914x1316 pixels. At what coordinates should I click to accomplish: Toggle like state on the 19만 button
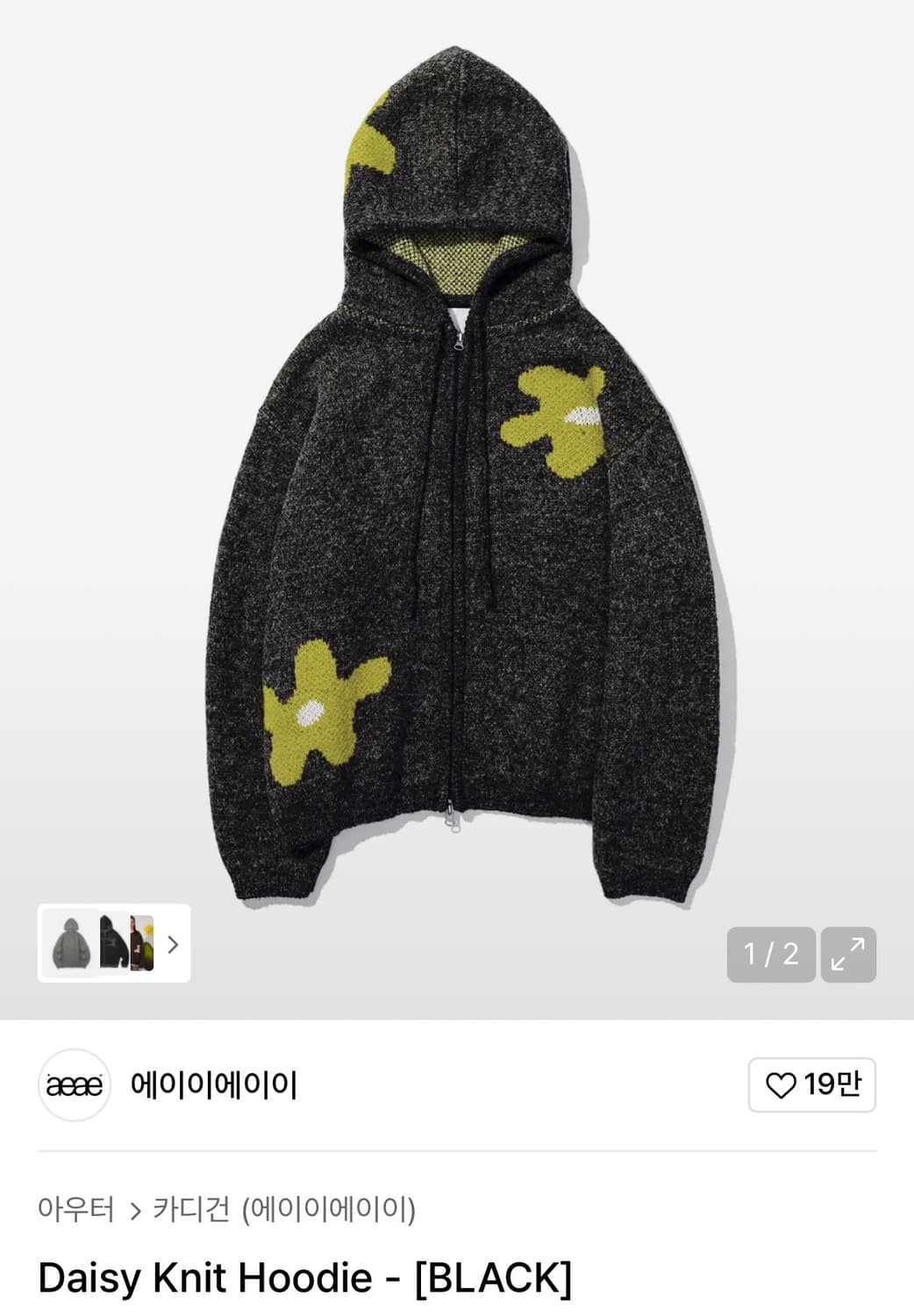tap(812, 1085)
